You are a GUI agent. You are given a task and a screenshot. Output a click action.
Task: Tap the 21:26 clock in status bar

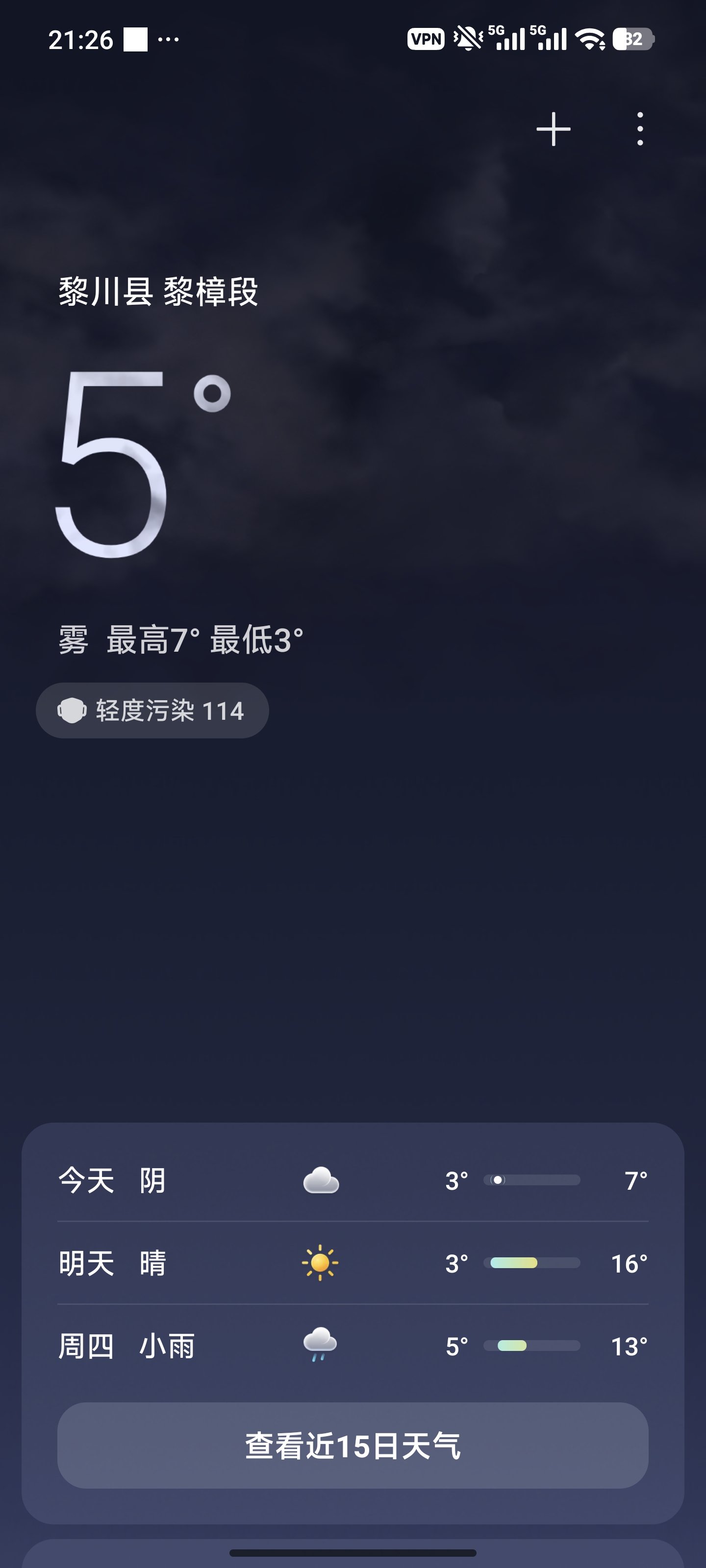coord(81,39)
